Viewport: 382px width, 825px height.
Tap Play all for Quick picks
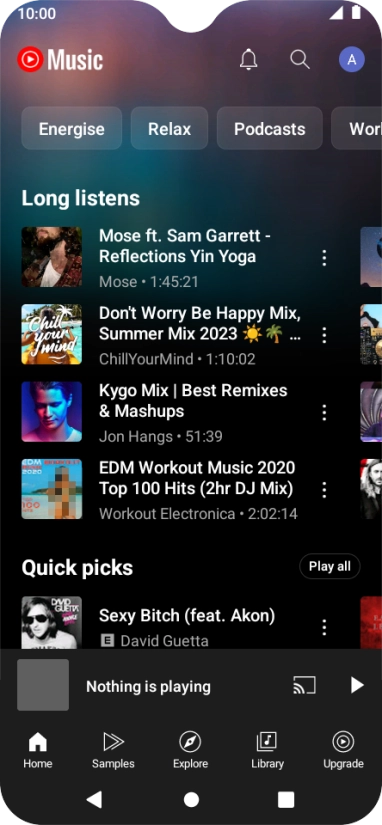(x=330, y=566)
